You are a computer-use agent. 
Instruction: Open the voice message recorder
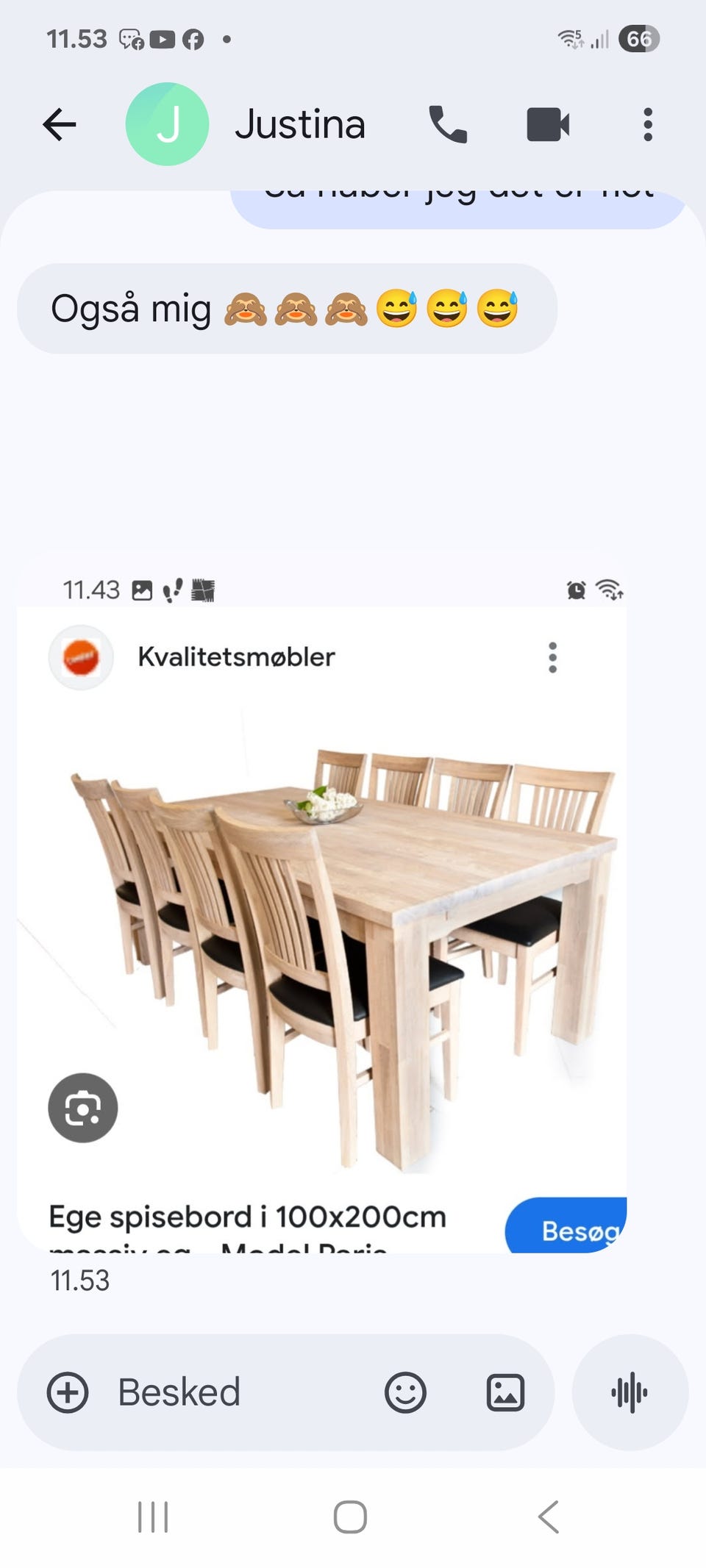coord(631,1392)
